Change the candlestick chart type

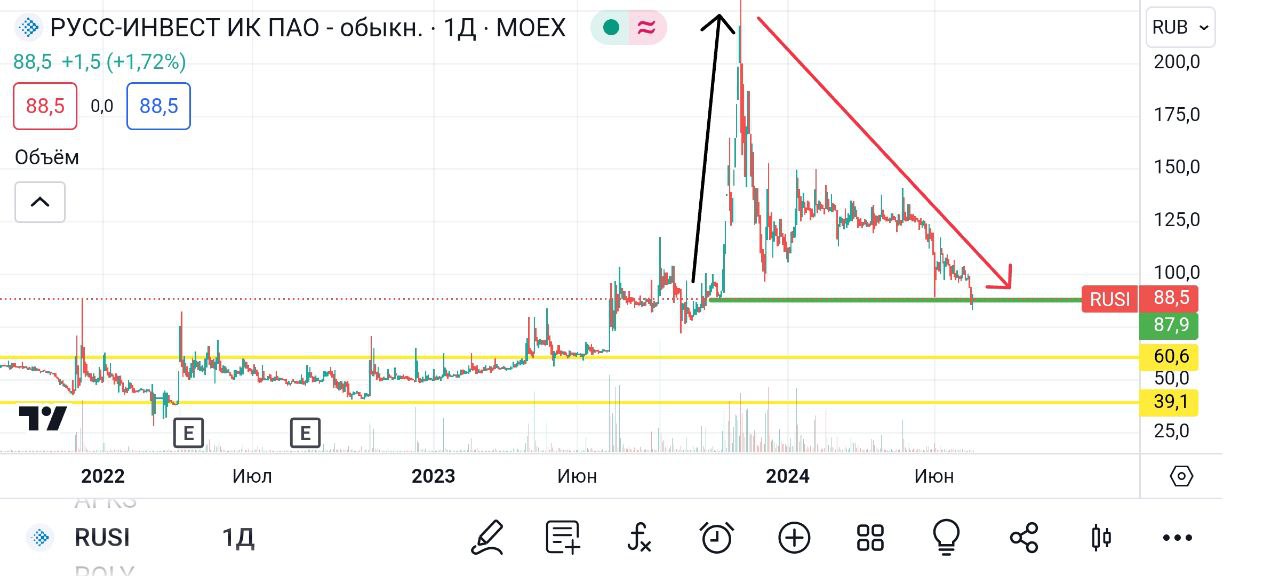click(1100, 538)
